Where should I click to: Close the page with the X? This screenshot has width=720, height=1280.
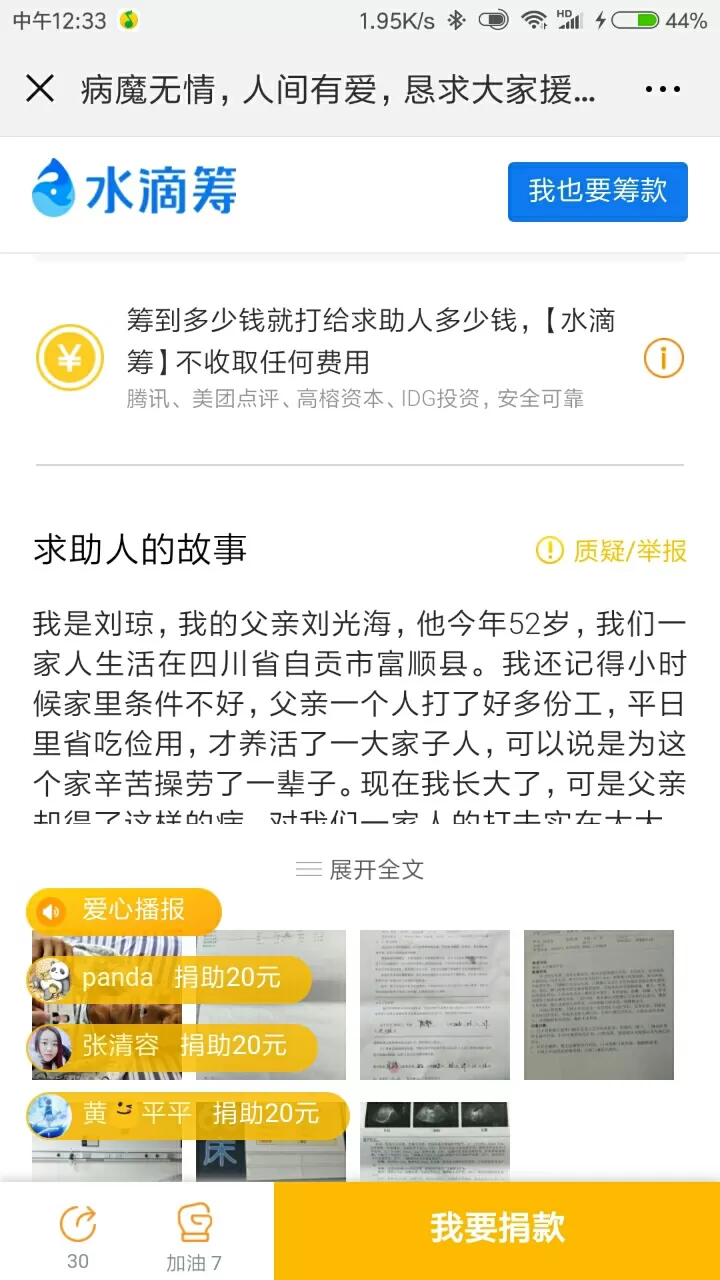pos(39,89)
